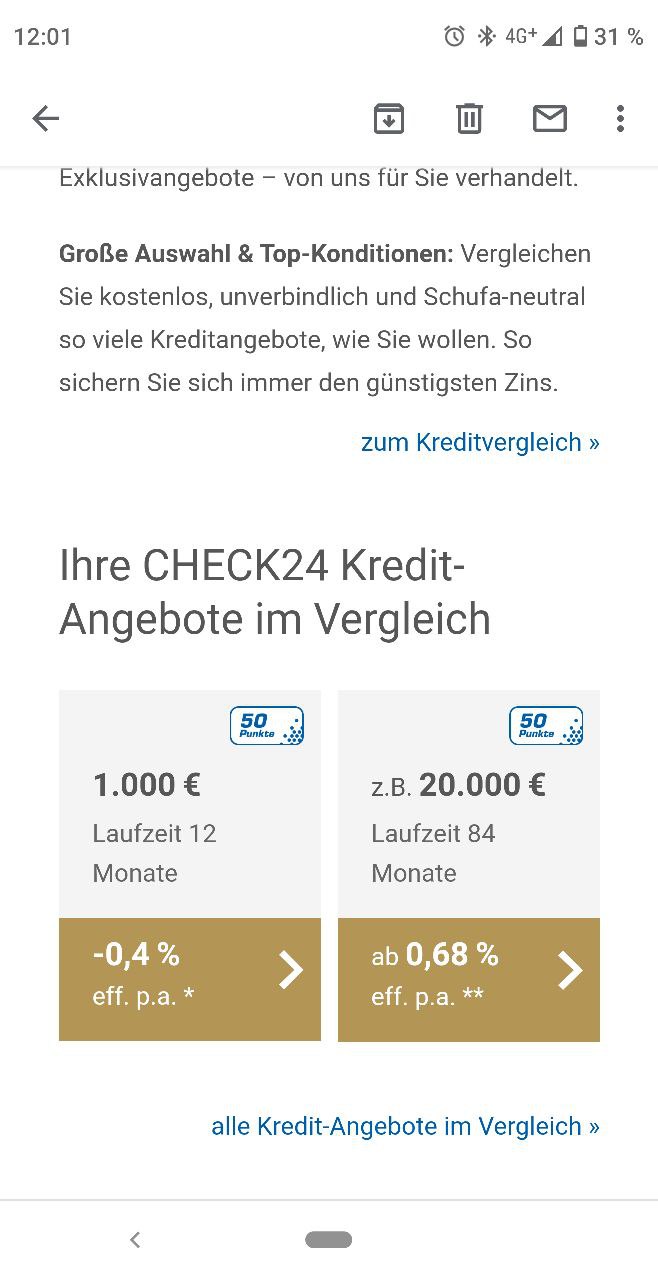Follow 'alle Kredit-Angebote im Vergleich' link

(x=405, y=1126)
